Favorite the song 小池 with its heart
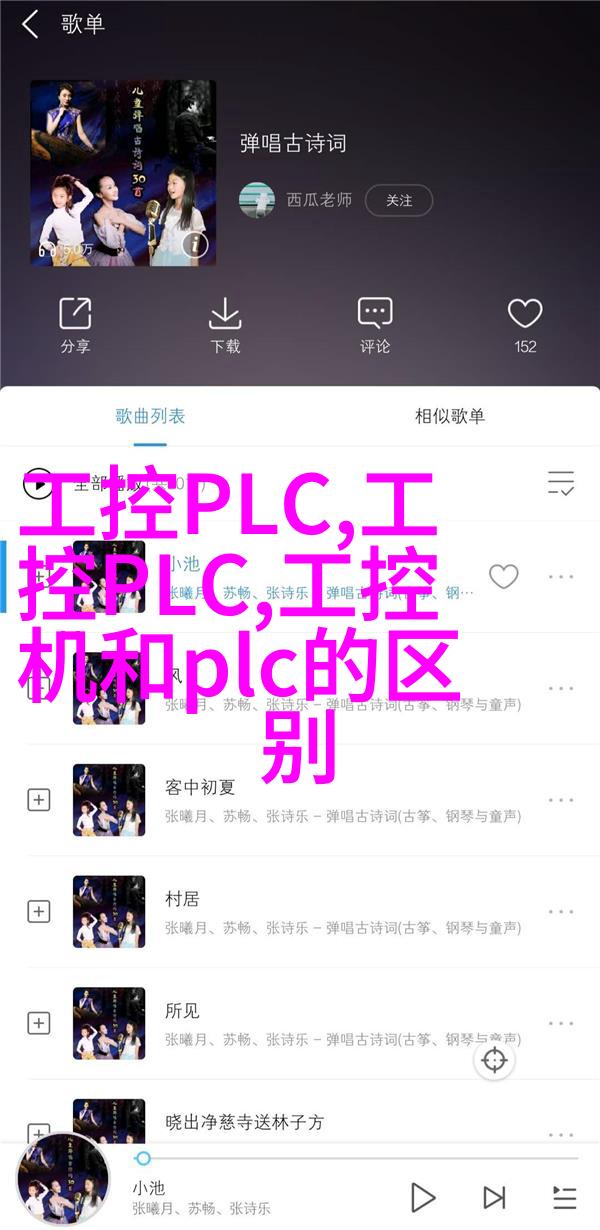 click(503, 576)
